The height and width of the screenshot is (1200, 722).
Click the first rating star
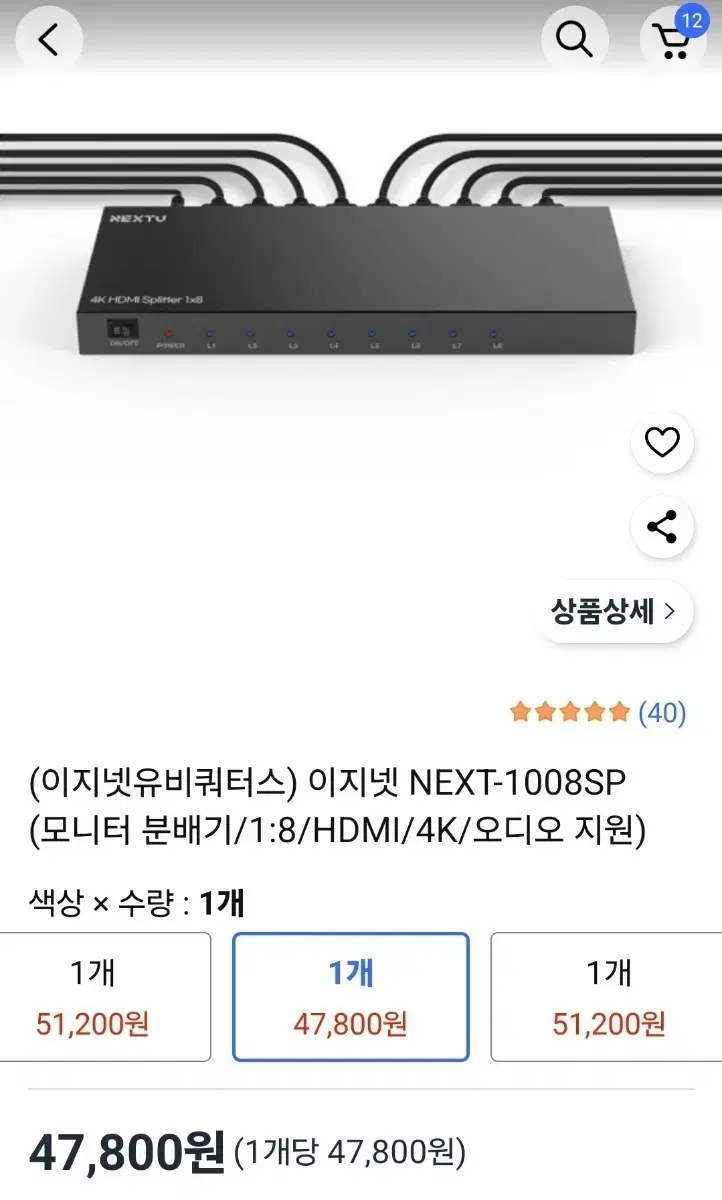click(x=521, y=712)
